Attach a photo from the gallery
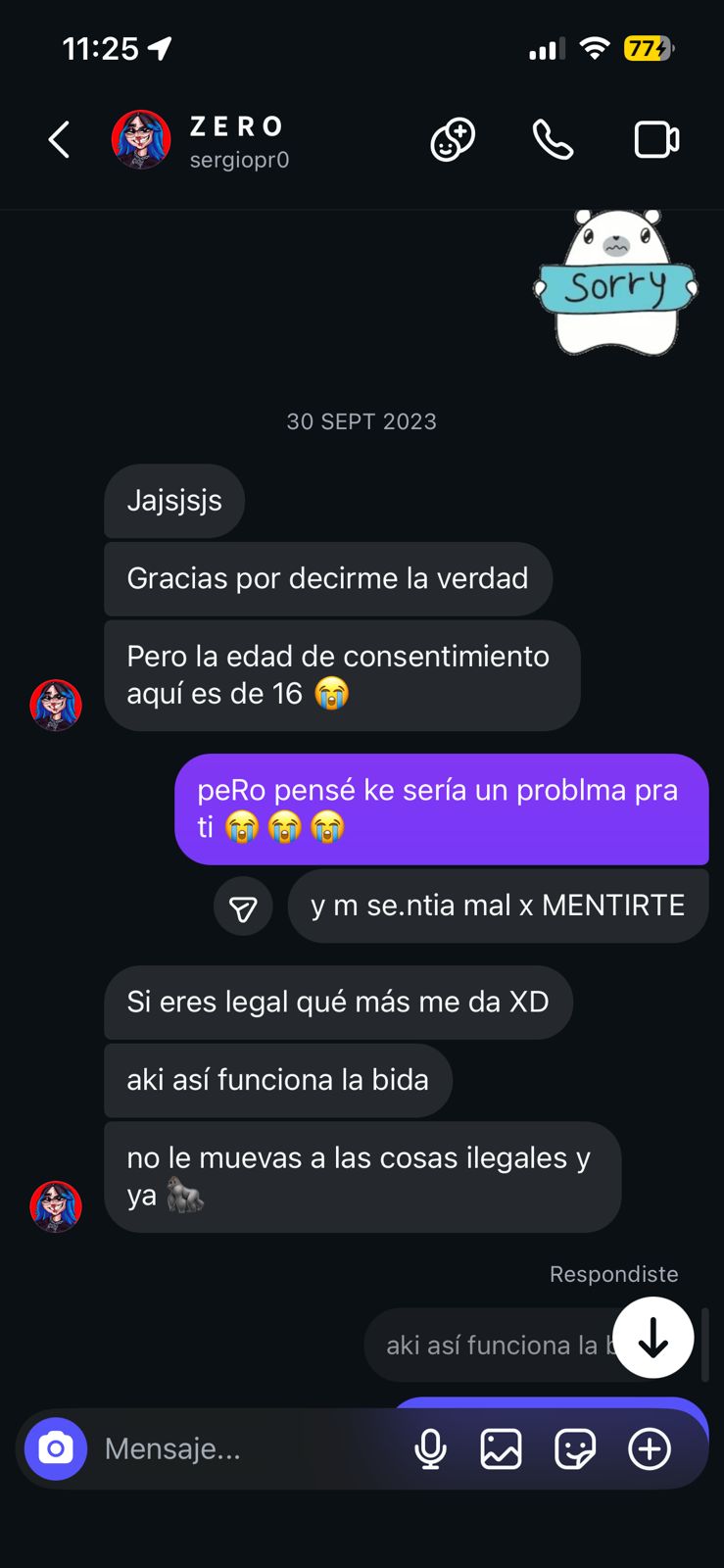Viewport: 724px width, 1568px height. click(501, 1448)
